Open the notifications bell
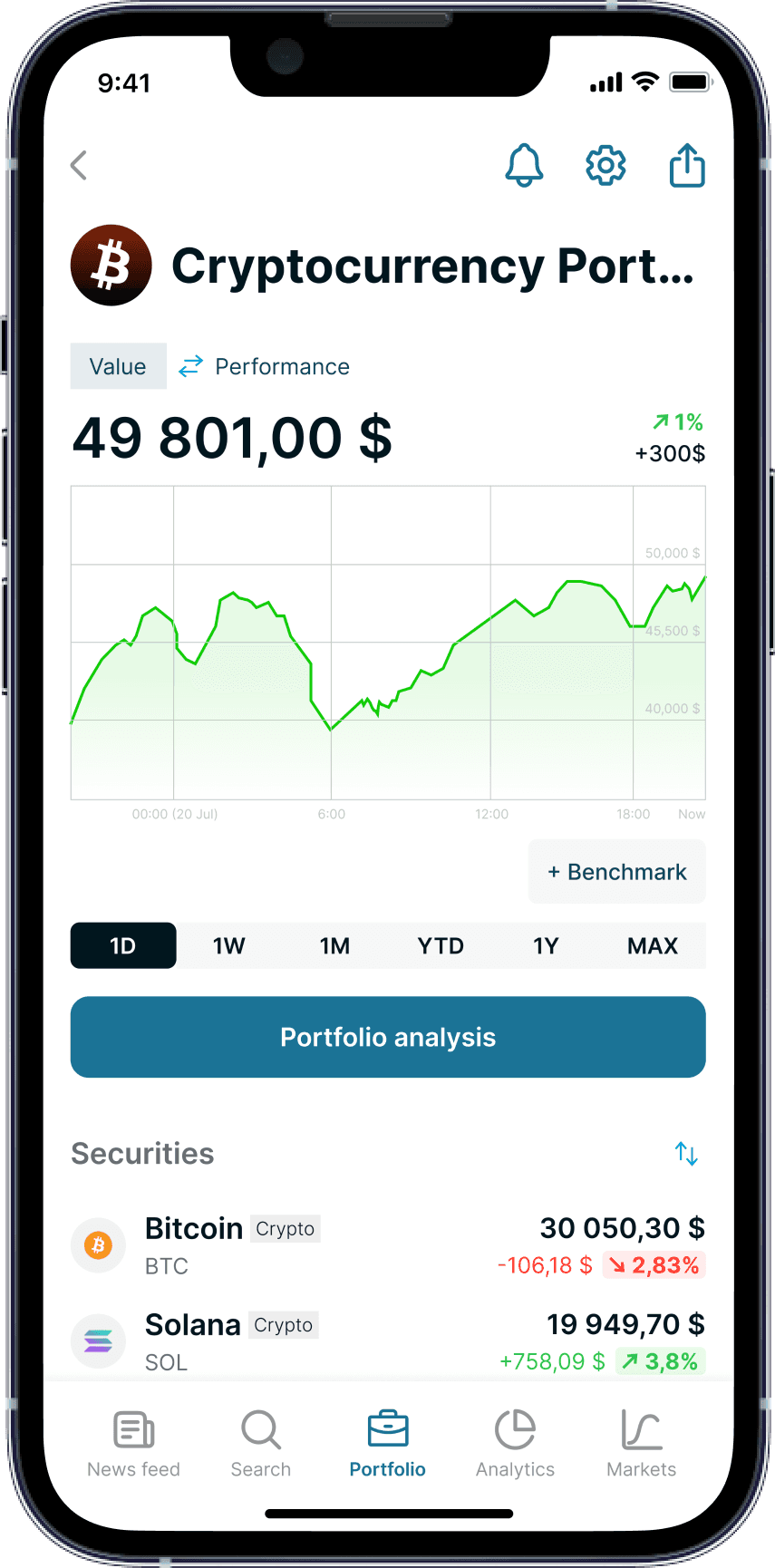This screenshot has height=1568, width=775. tap(524, 165)
